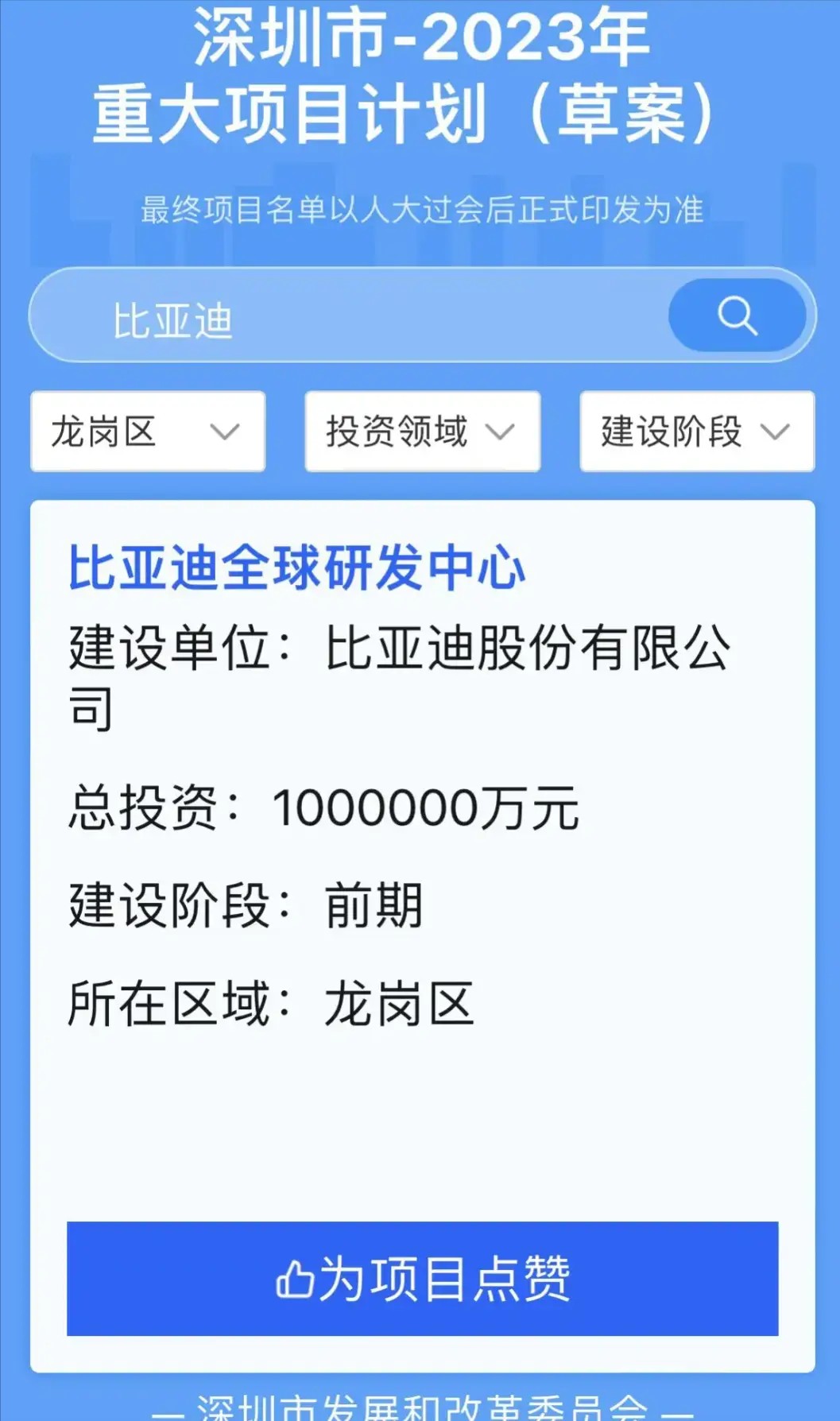Screen dimensions: 840x1421
Task: Open the 建设阶段 filter dropdown
Action: click(x=696, y=432)
